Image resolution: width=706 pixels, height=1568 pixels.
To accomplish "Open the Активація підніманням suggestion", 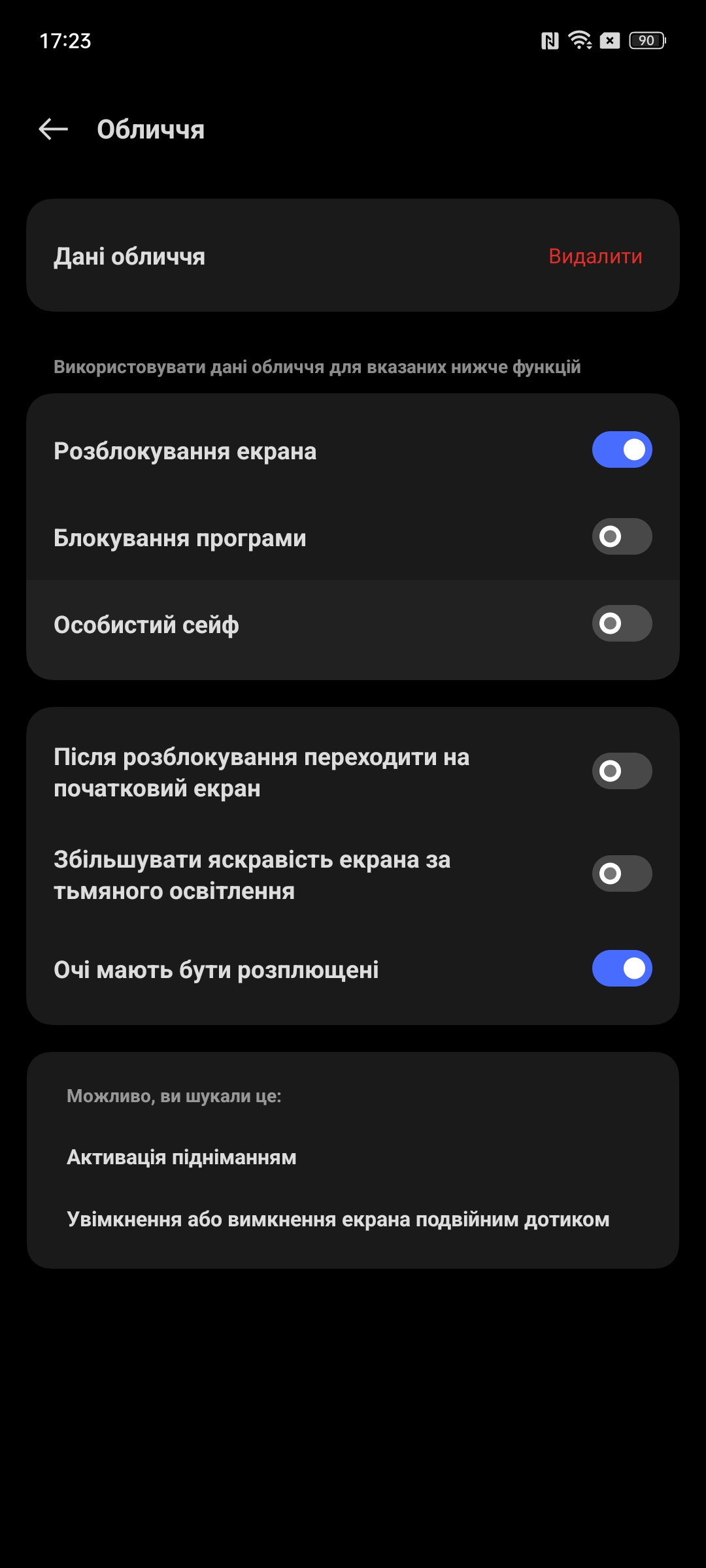I will coord(182,1157).
